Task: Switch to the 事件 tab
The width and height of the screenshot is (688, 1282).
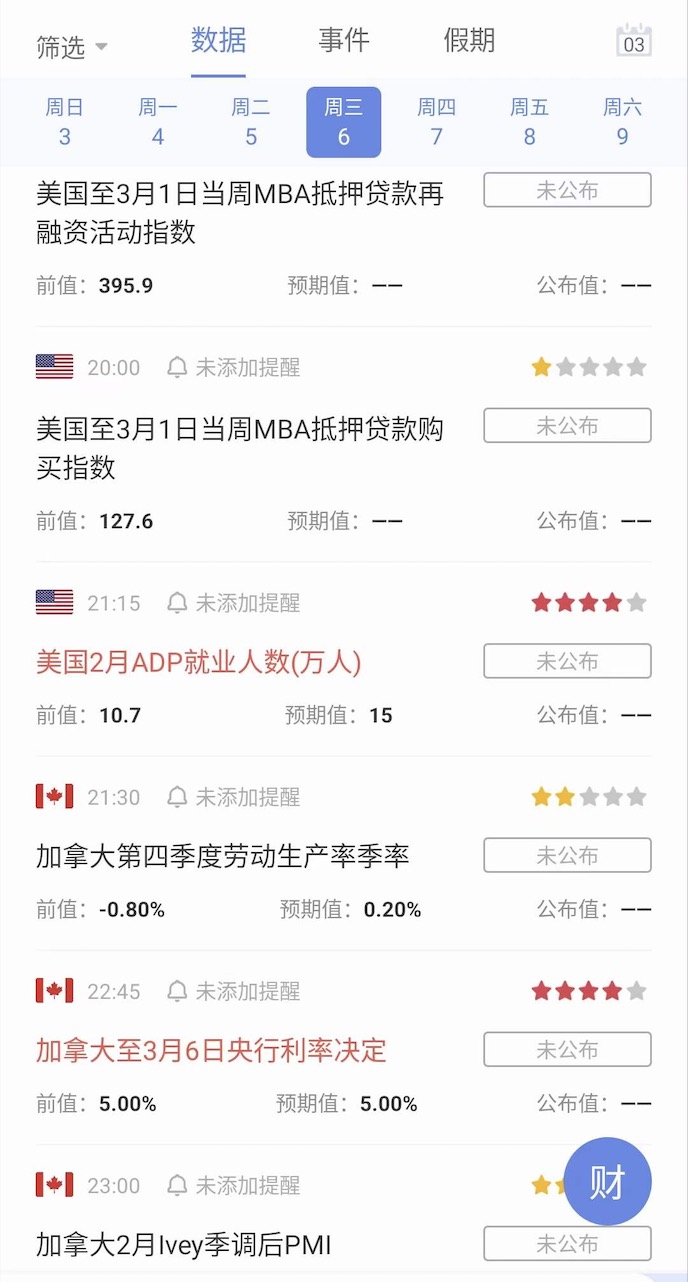Action: point(344,41)
